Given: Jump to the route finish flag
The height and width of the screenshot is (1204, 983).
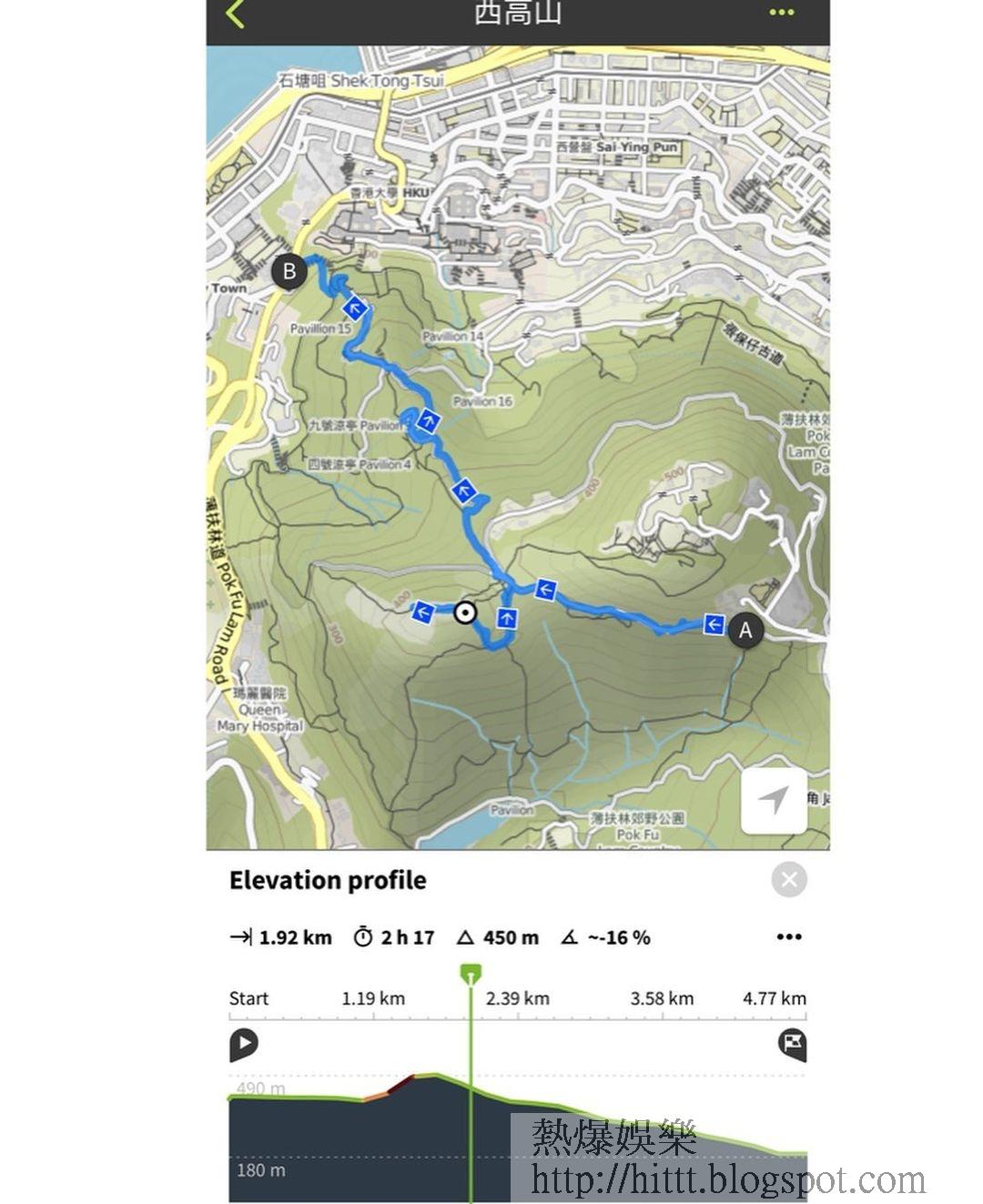Looking at the screenshot, I should pyautogui.click(x=793, y=1044).
